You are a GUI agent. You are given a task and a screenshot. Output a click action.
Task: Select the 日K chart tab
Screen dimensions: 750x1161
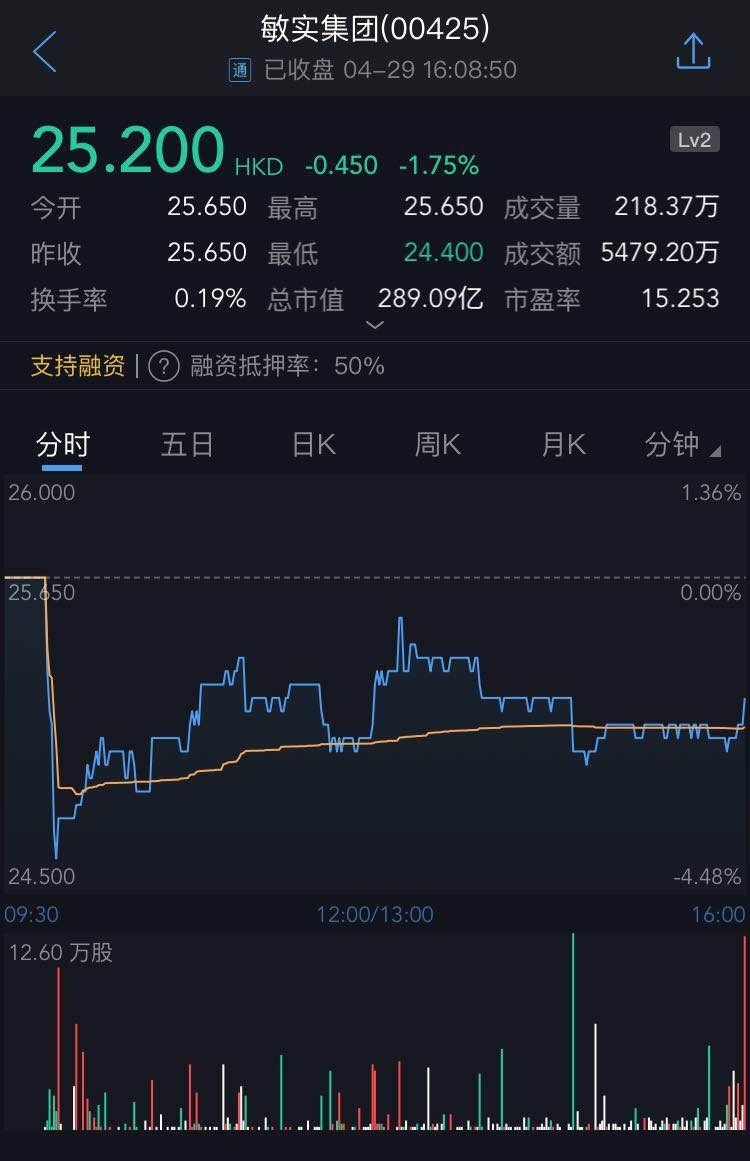313,445
